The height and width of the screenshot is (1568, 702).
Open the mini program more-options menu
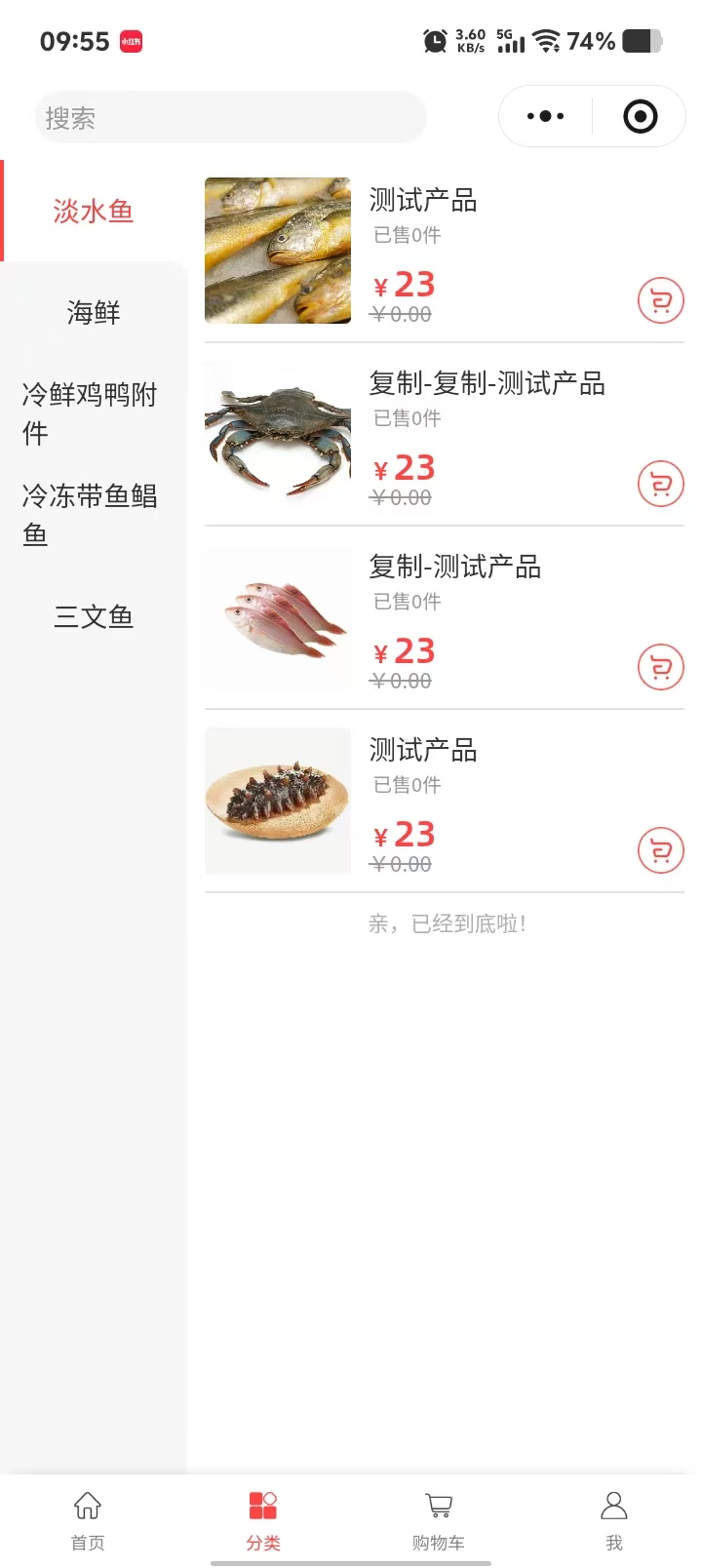545,116
